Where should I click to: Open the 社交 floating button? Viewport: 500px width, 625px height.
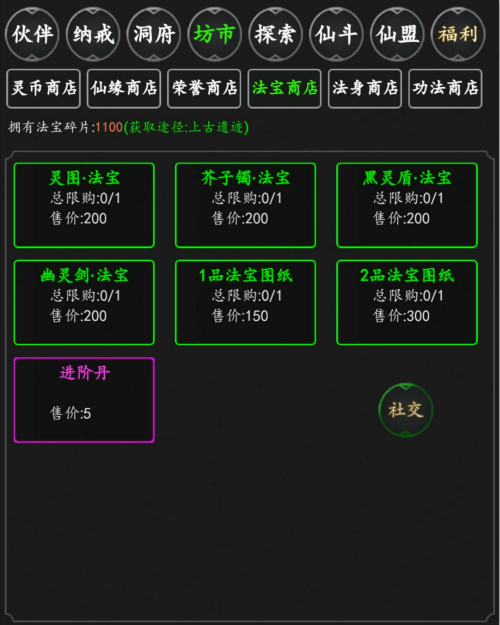pos(406,410)
